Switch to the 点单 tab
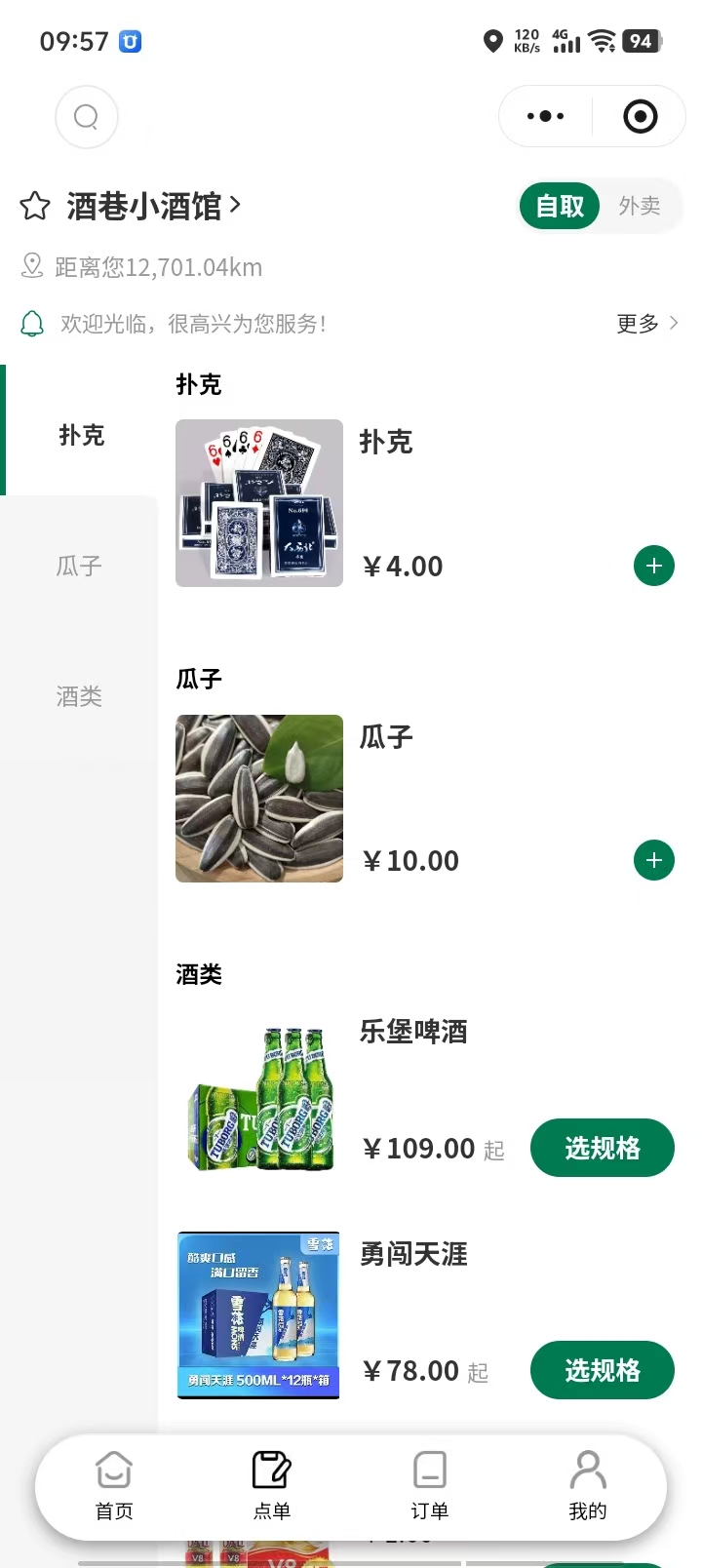 click(x=272, y=1486)
